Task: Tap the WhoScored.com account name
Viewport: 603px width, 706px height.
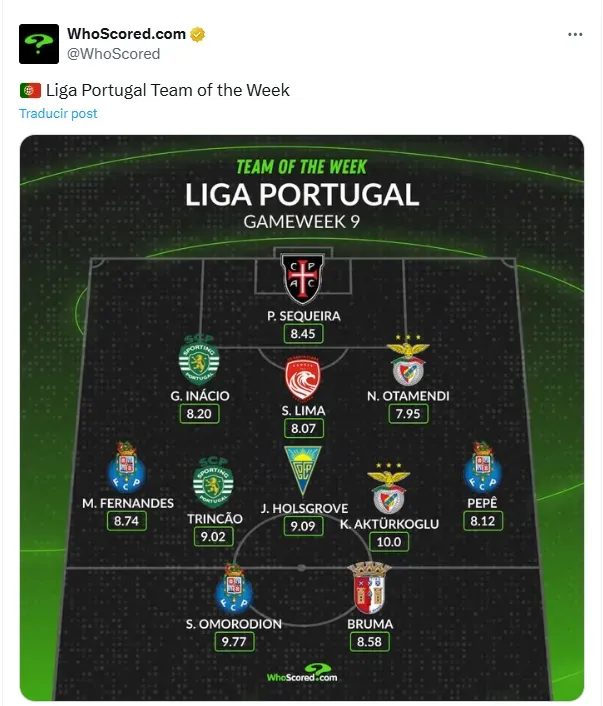Action: [126, 34]
